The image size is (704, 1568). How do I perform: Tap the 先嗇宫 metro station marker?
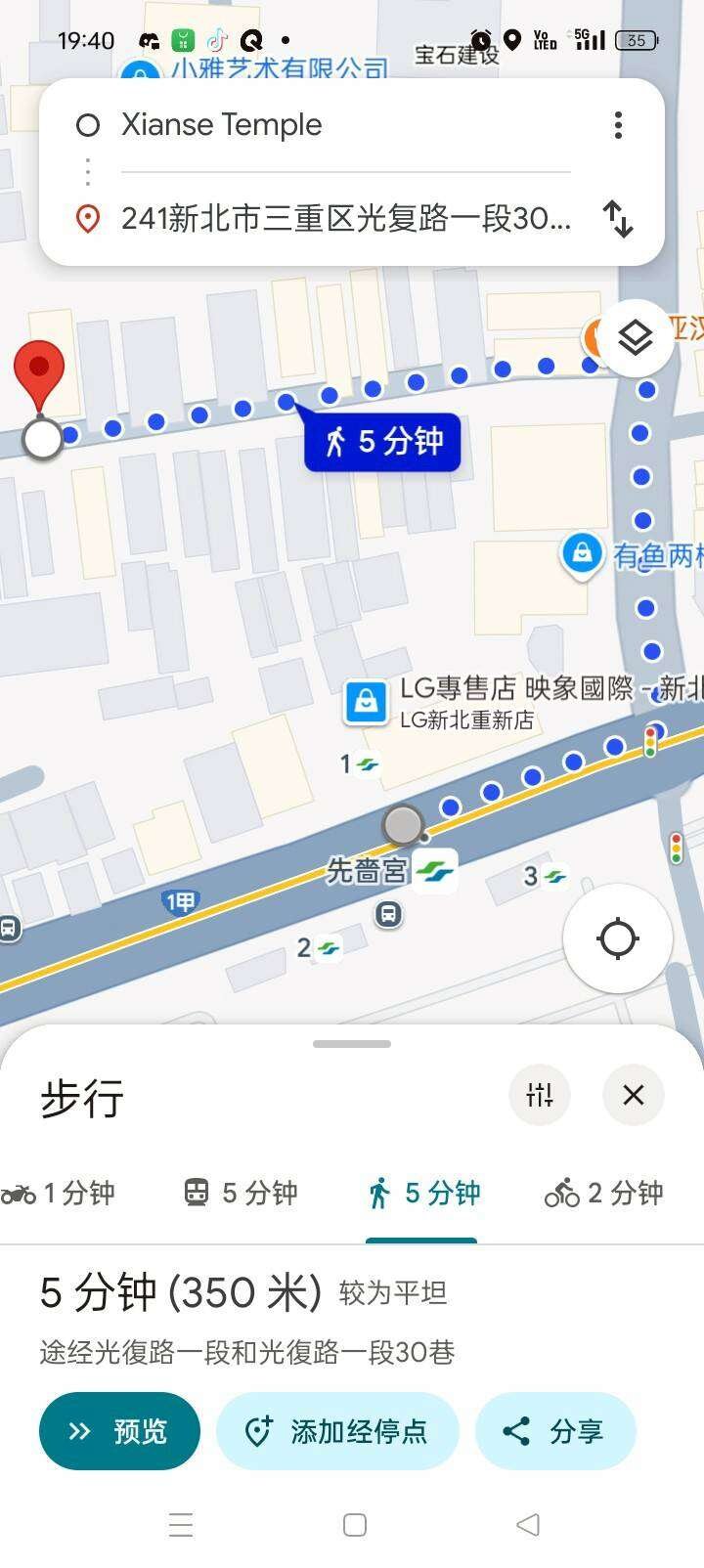coord(434,868)
